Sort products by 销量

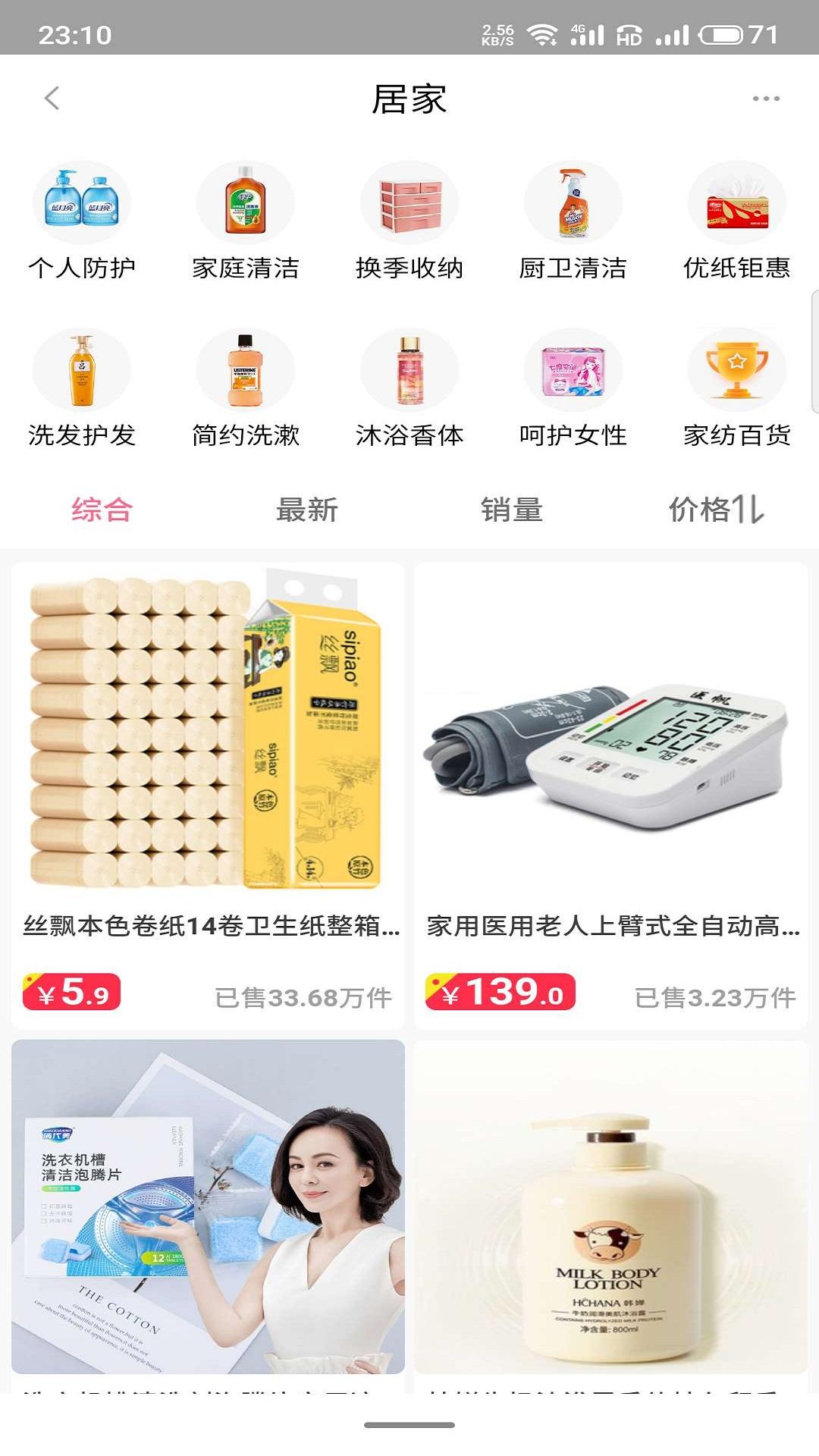click(512, 510)
